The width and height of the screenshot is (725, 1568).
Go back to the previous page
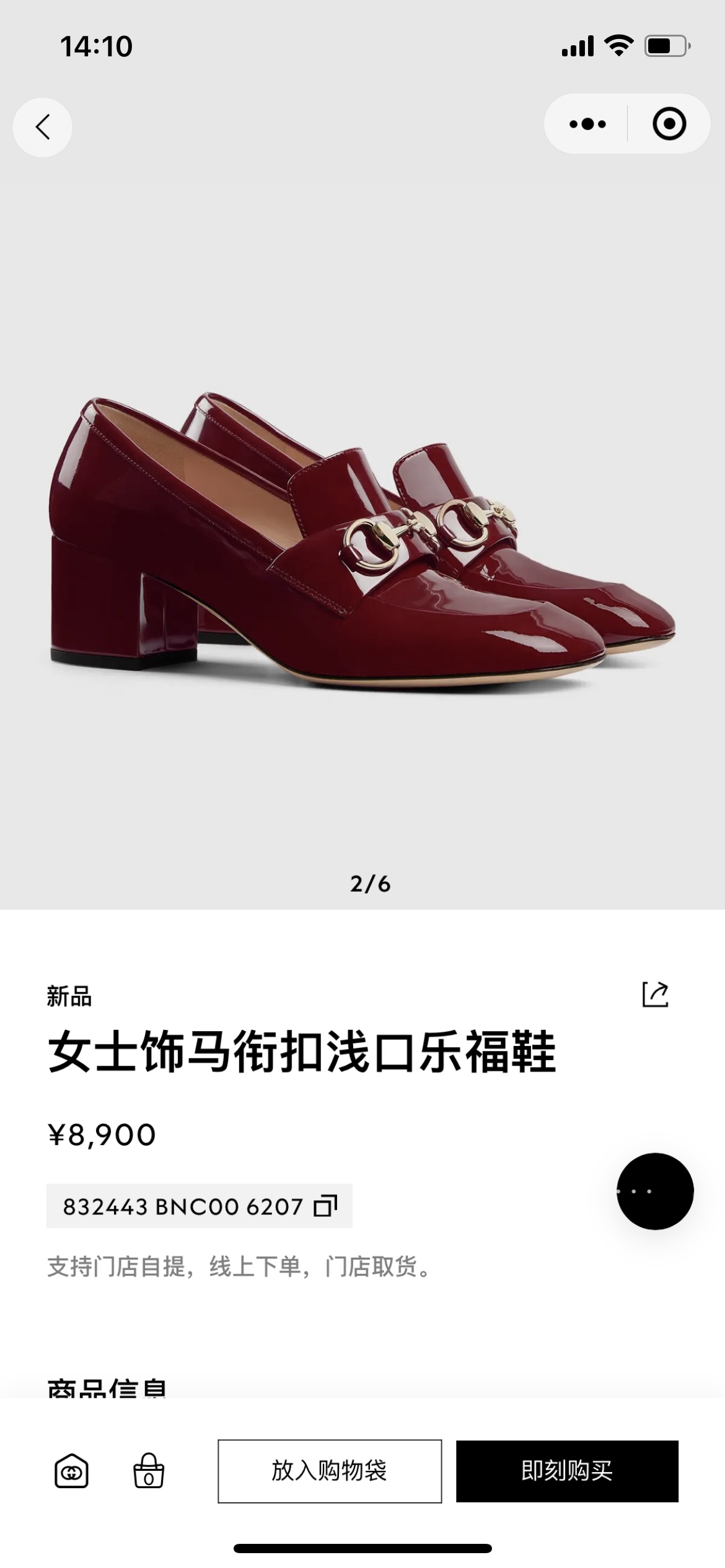[x=42, y=127]
